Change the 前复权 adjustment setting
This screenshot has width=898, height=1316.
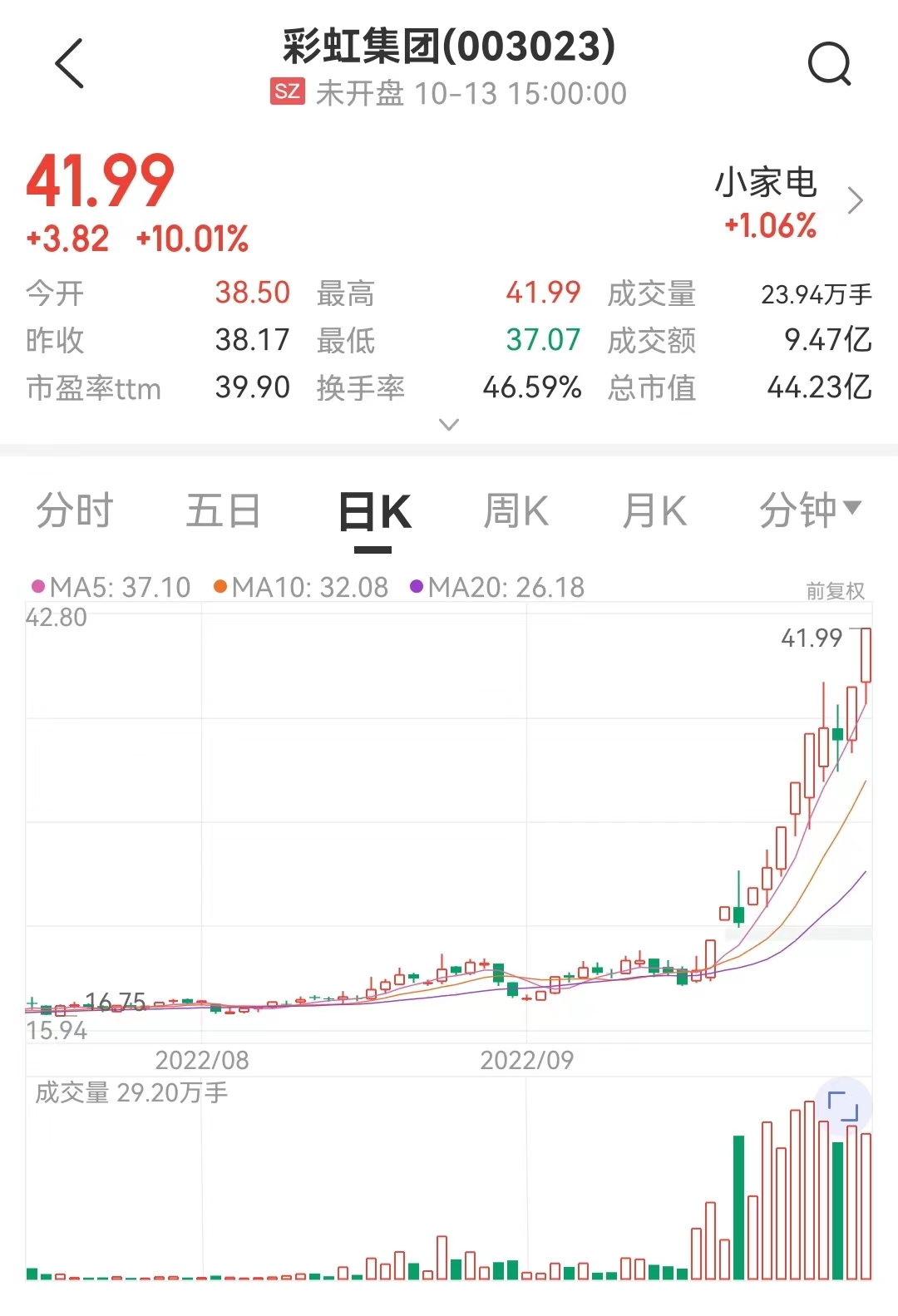[x=835, y=591]
